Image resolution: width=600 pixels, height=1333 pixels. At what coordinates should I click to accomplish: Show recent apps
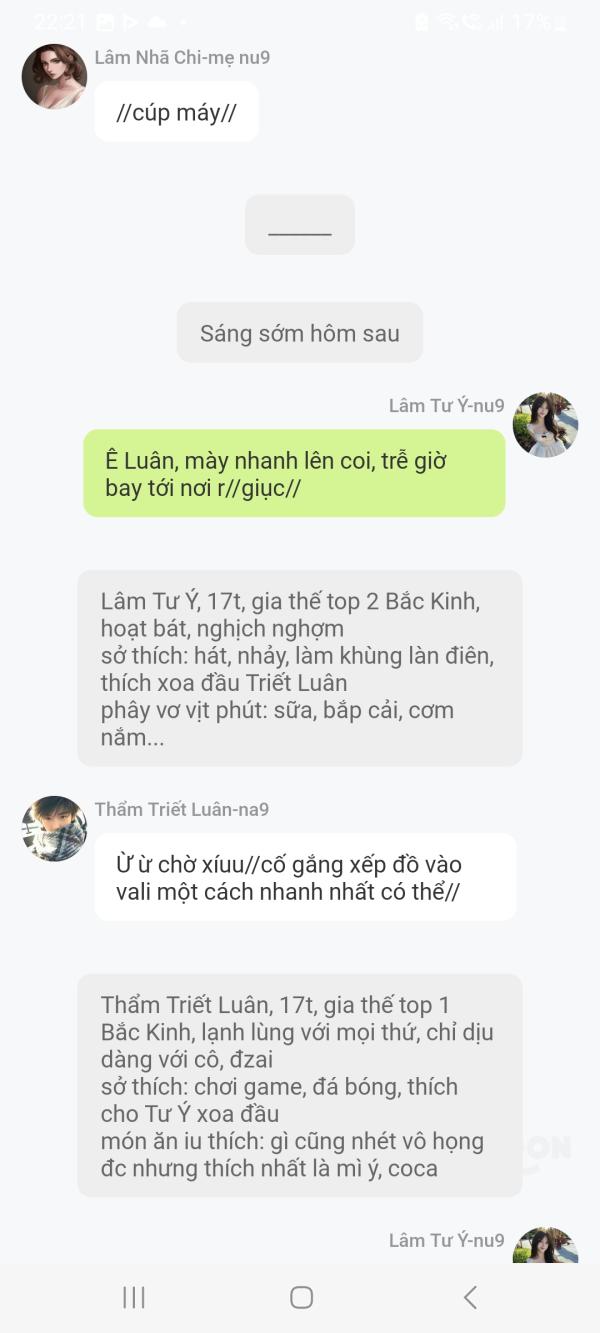133,1297
